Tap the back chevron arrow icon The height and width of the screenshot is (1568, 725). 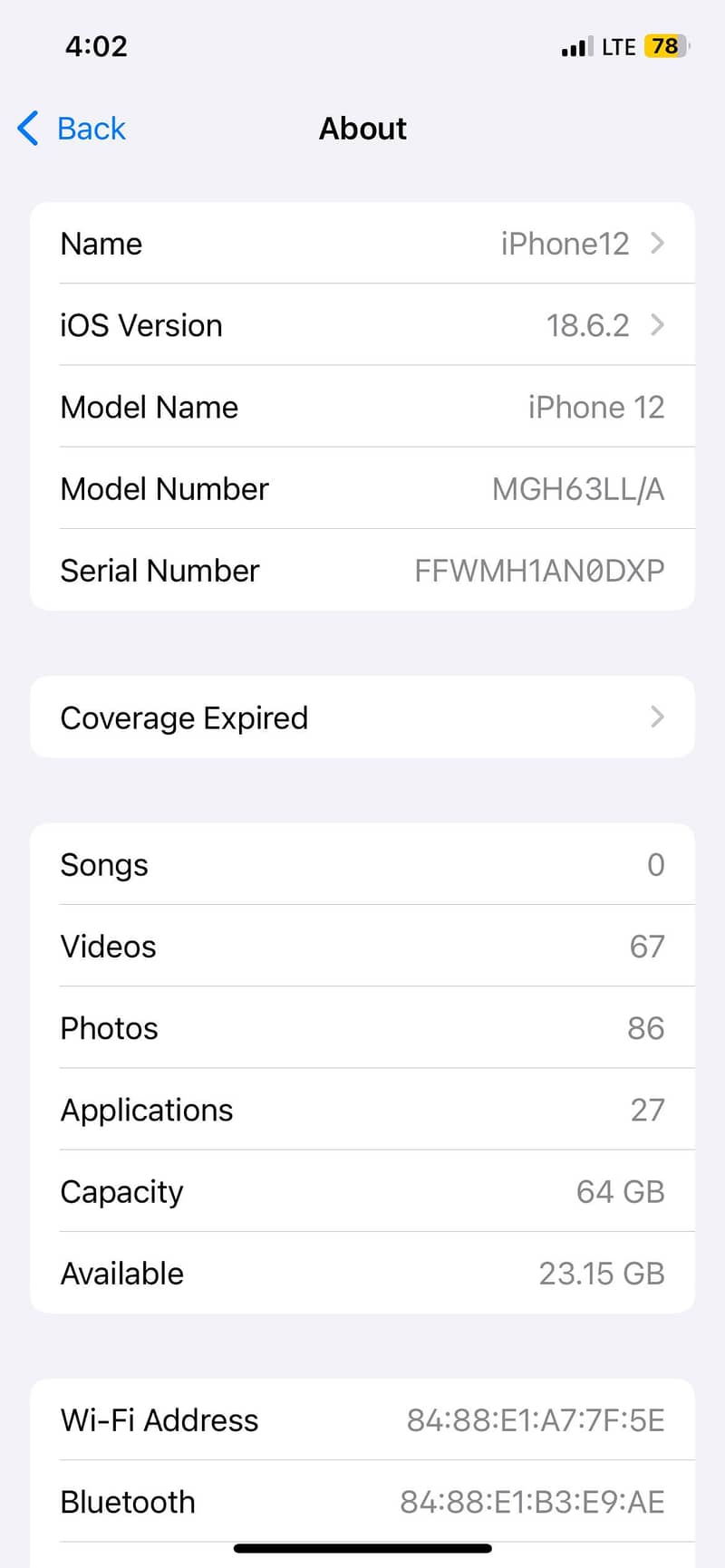click(27, 129)
